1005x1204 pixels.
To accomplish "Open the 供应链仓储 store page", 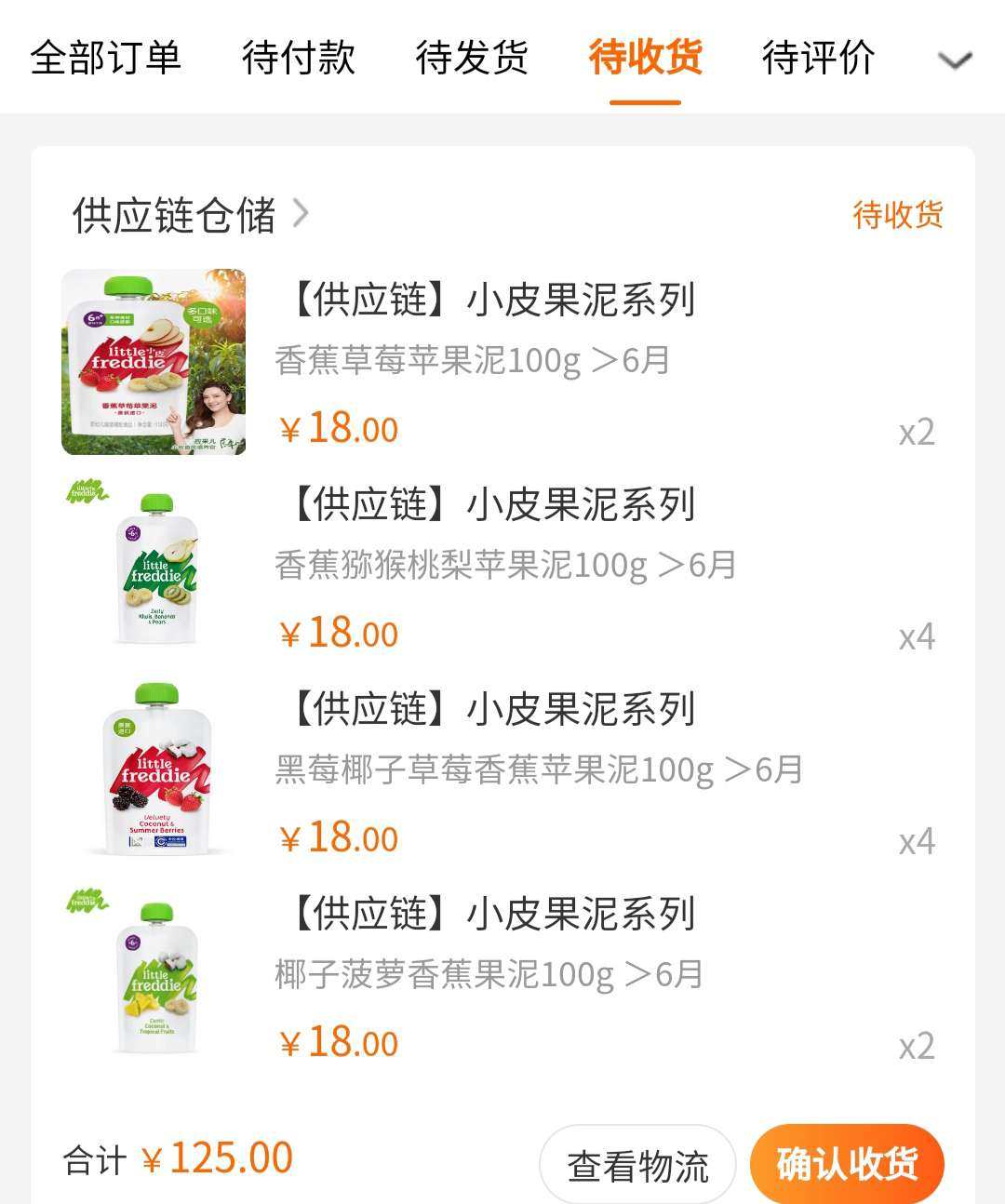I will click(173, 215).
